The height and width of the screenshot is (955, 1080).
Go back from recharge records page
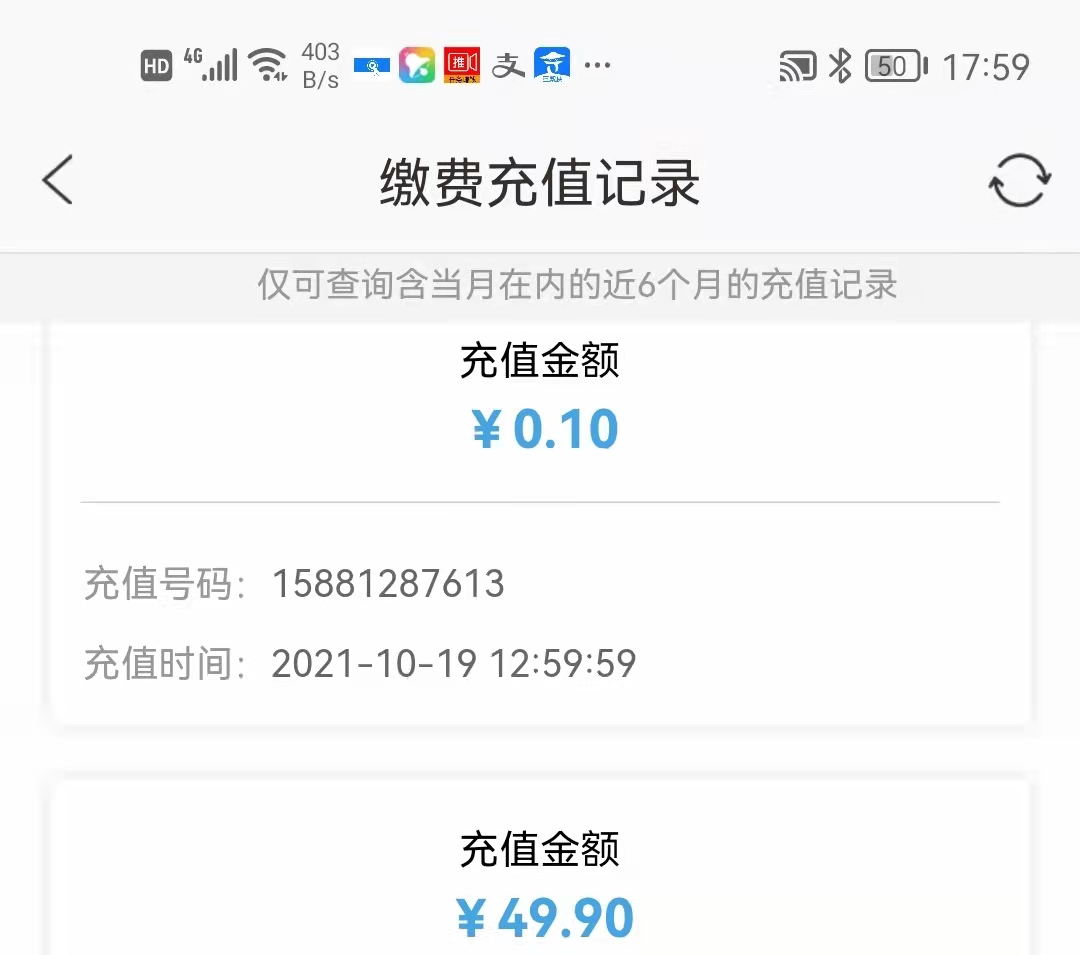[58, 182]
